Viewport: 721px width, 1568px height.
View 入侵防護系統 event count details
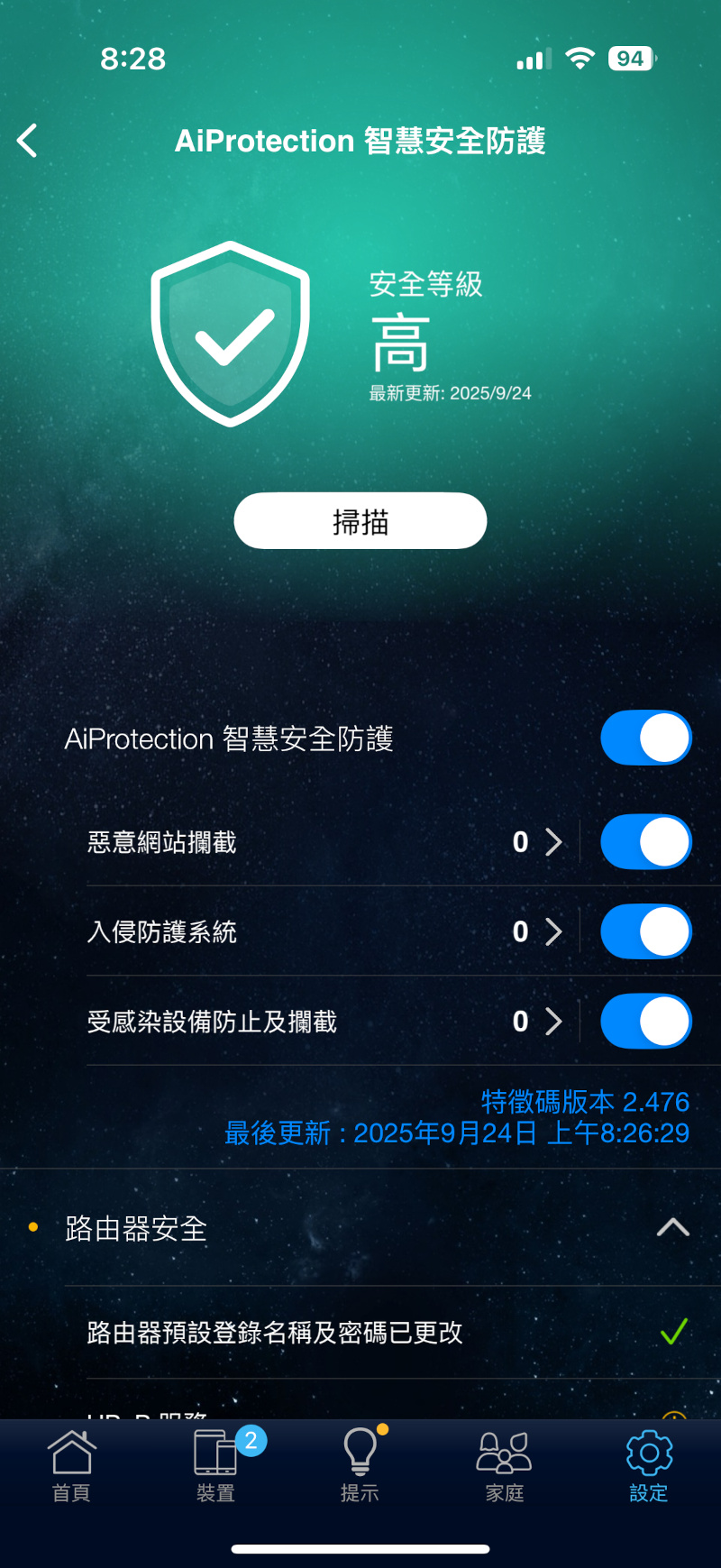point(537,931)
